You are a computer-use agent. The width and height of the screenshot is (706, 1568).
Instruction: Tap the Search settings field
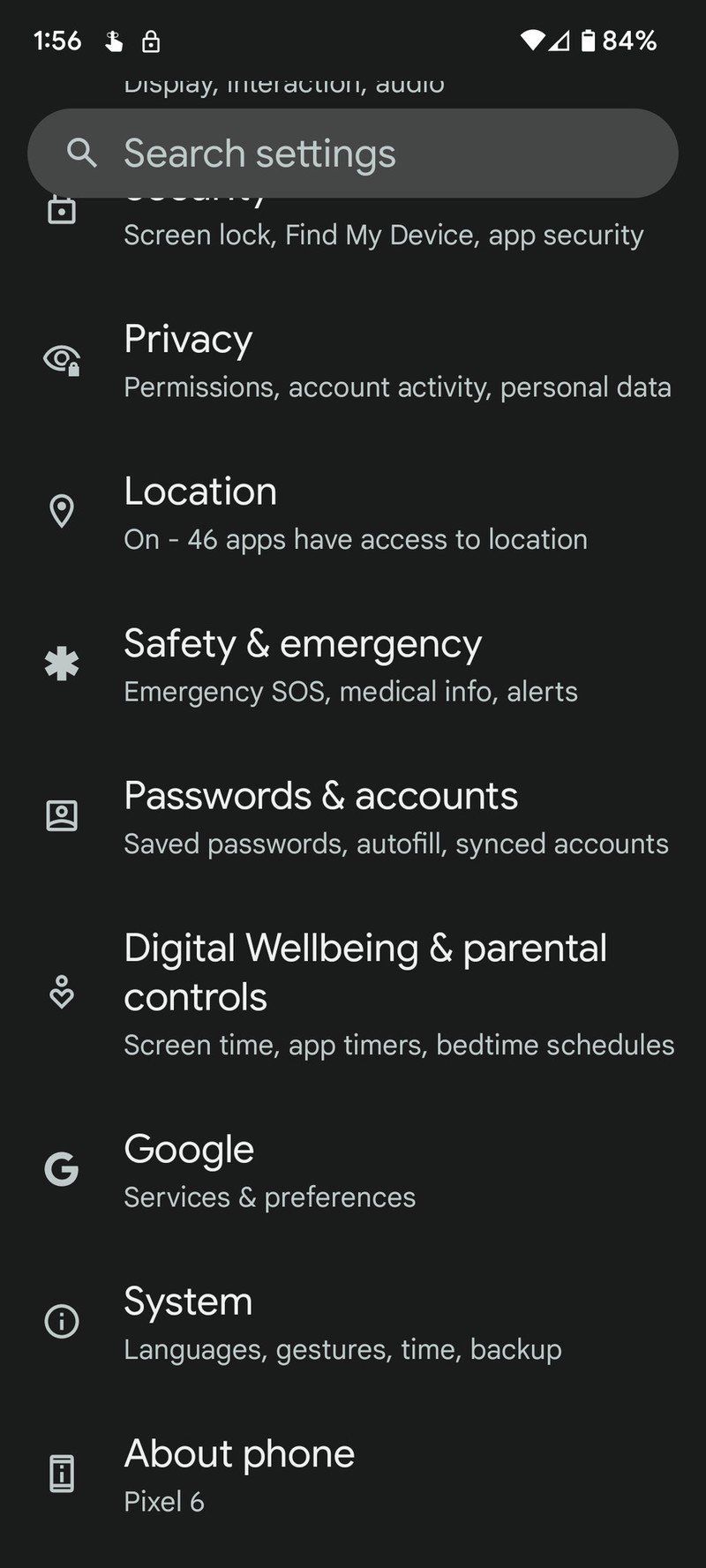pyautogui.click(x=353, y=154)
